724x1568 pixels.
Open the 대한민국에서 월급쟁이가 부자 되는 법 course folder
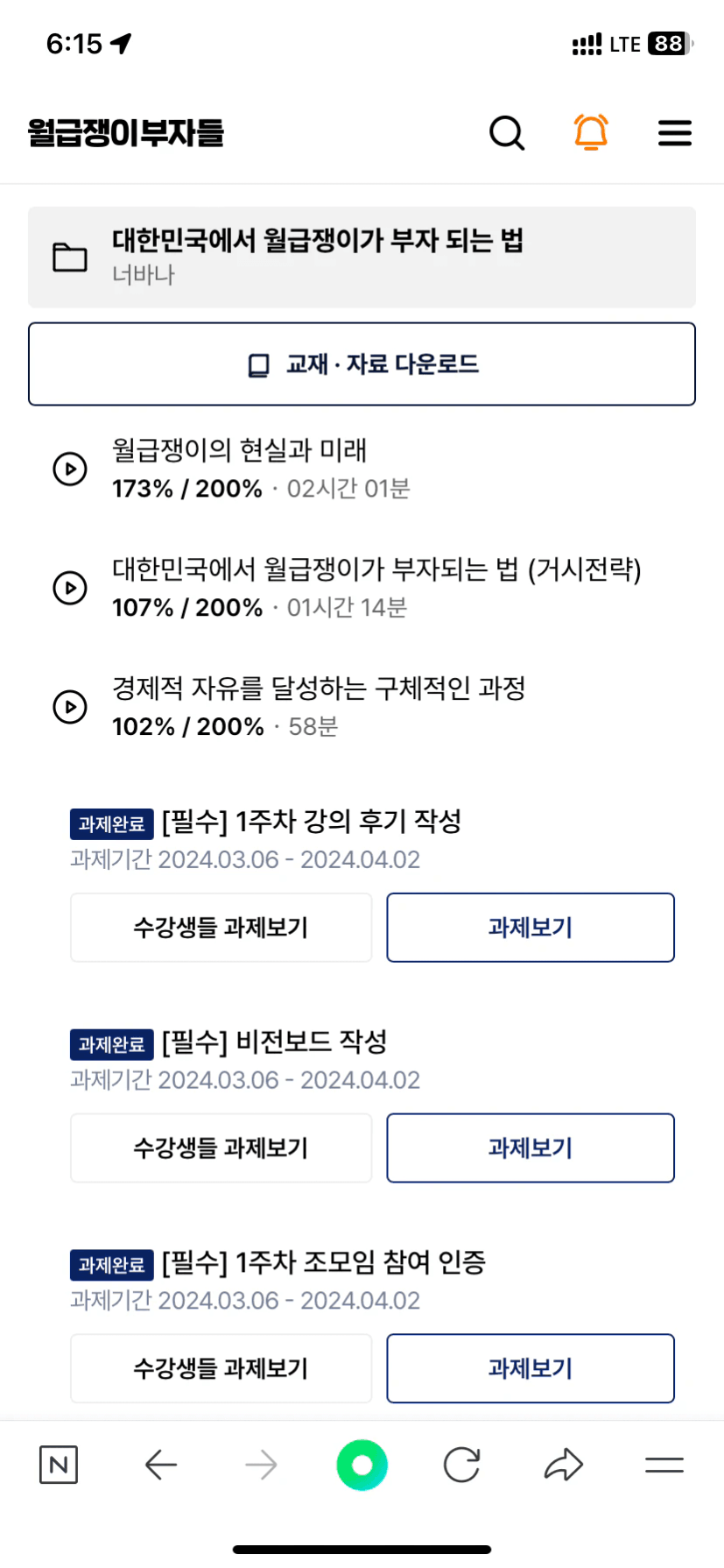tap(362, 257)
